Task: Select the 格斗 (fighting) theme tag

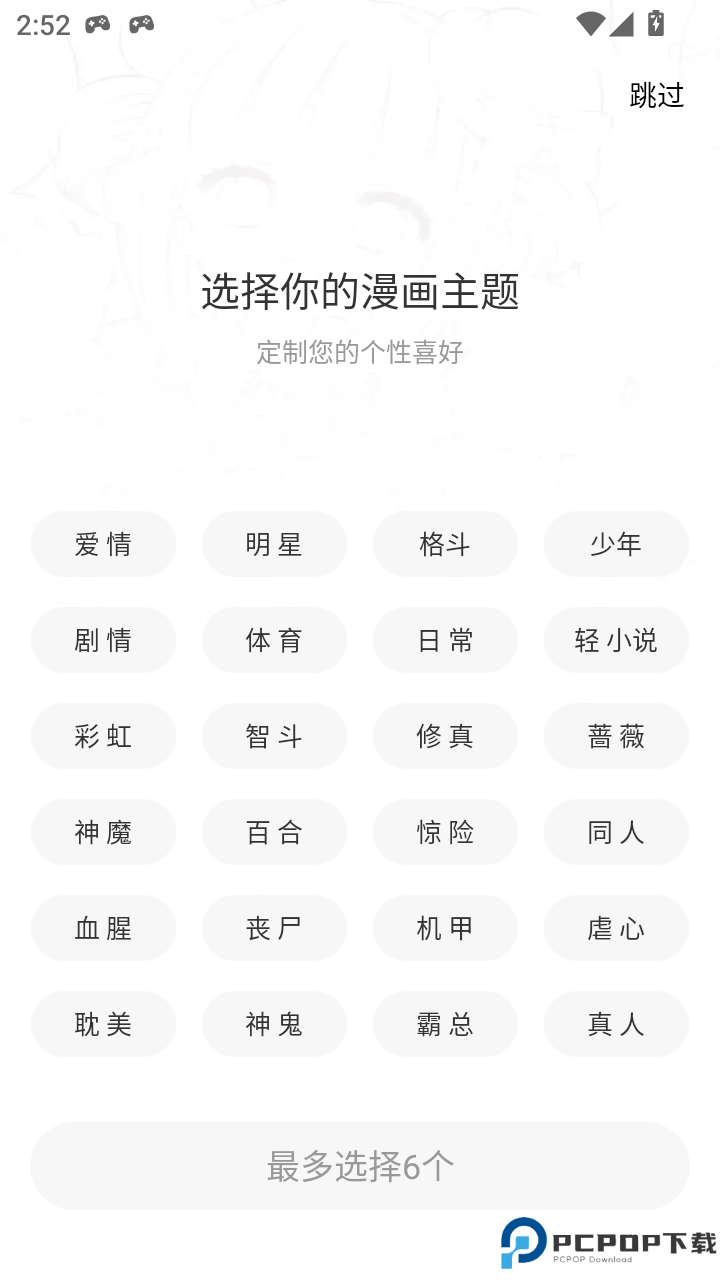Action: [445, 544]
